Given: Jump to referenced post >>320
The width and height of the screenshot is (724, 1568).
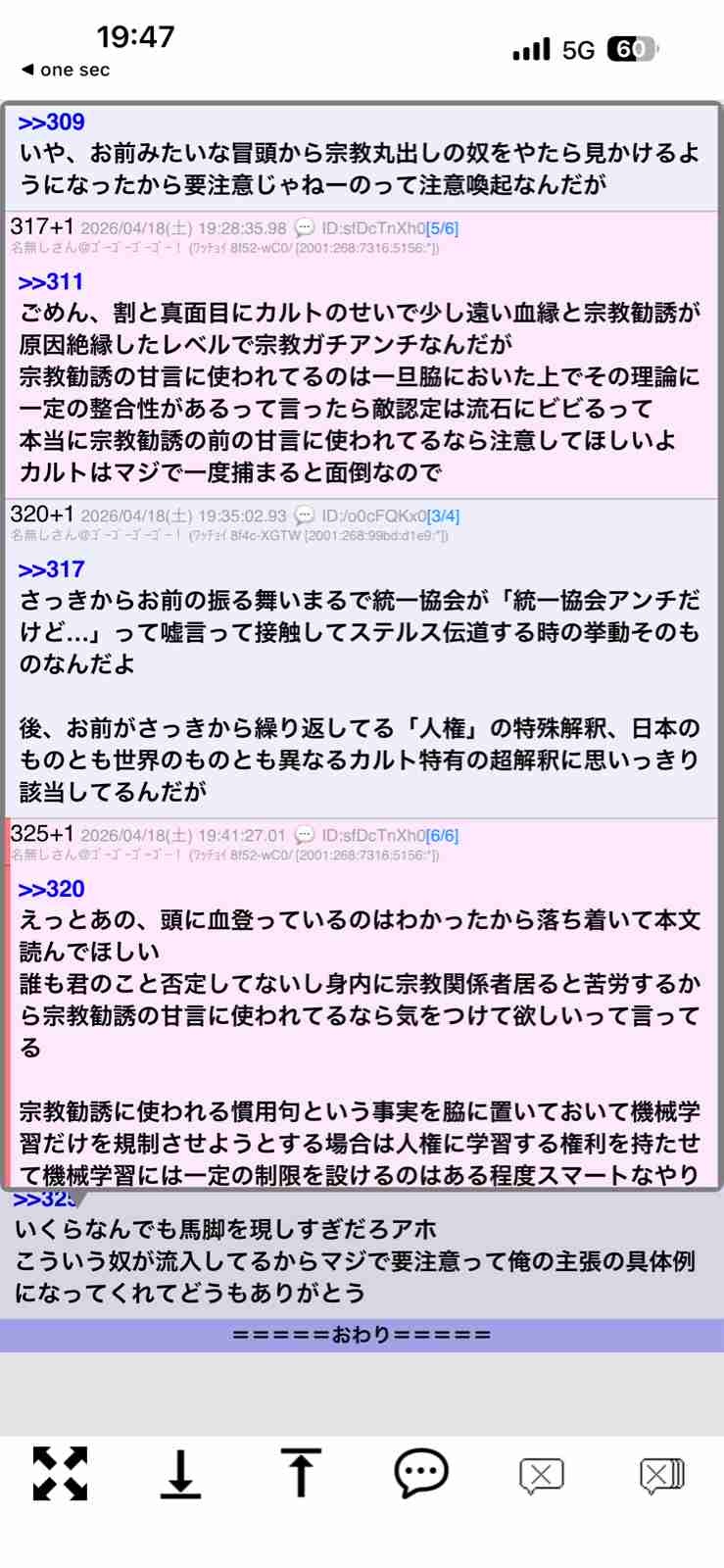Looking at the screenshot, I should [x=51, y=889].
